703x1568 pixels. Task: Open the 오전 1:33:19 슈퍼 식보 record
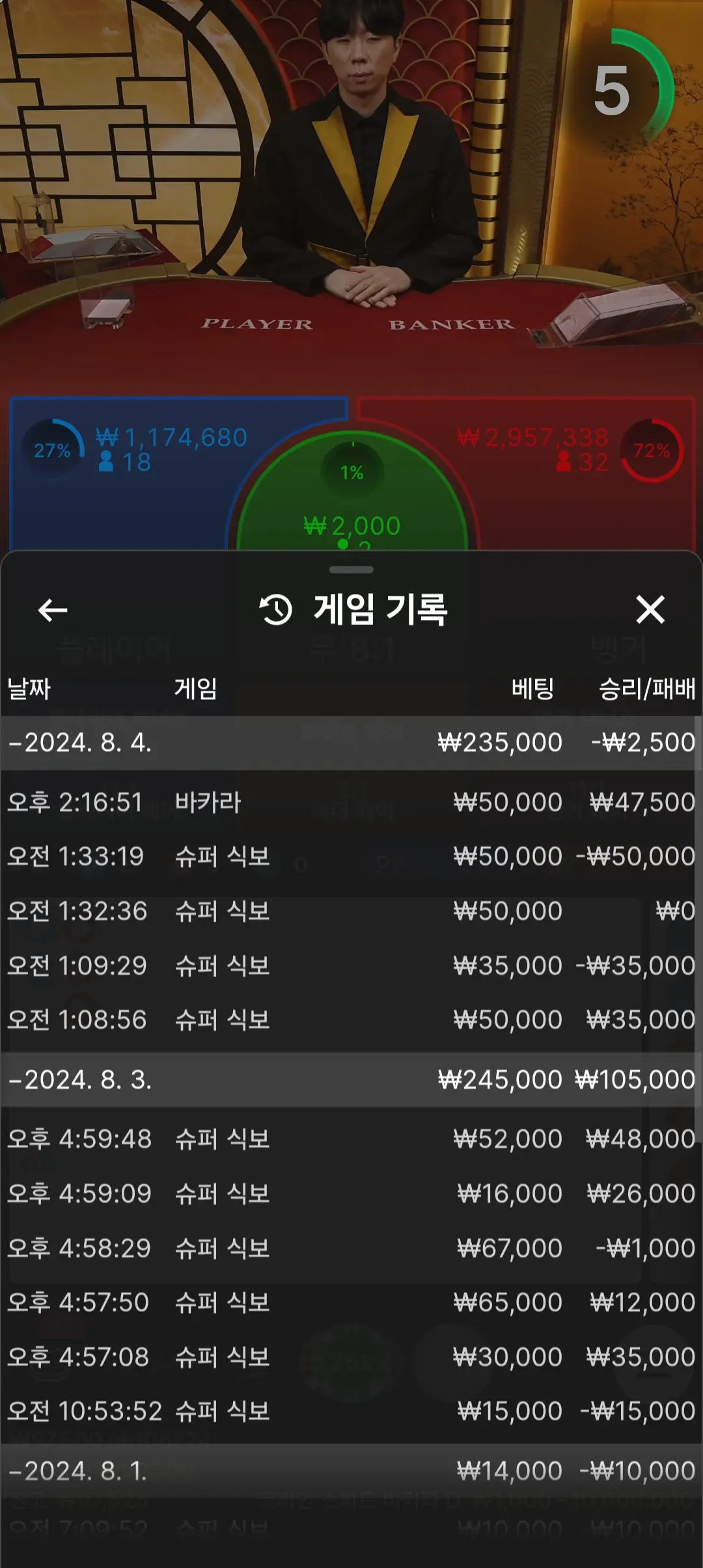click(x=351, y=856)
